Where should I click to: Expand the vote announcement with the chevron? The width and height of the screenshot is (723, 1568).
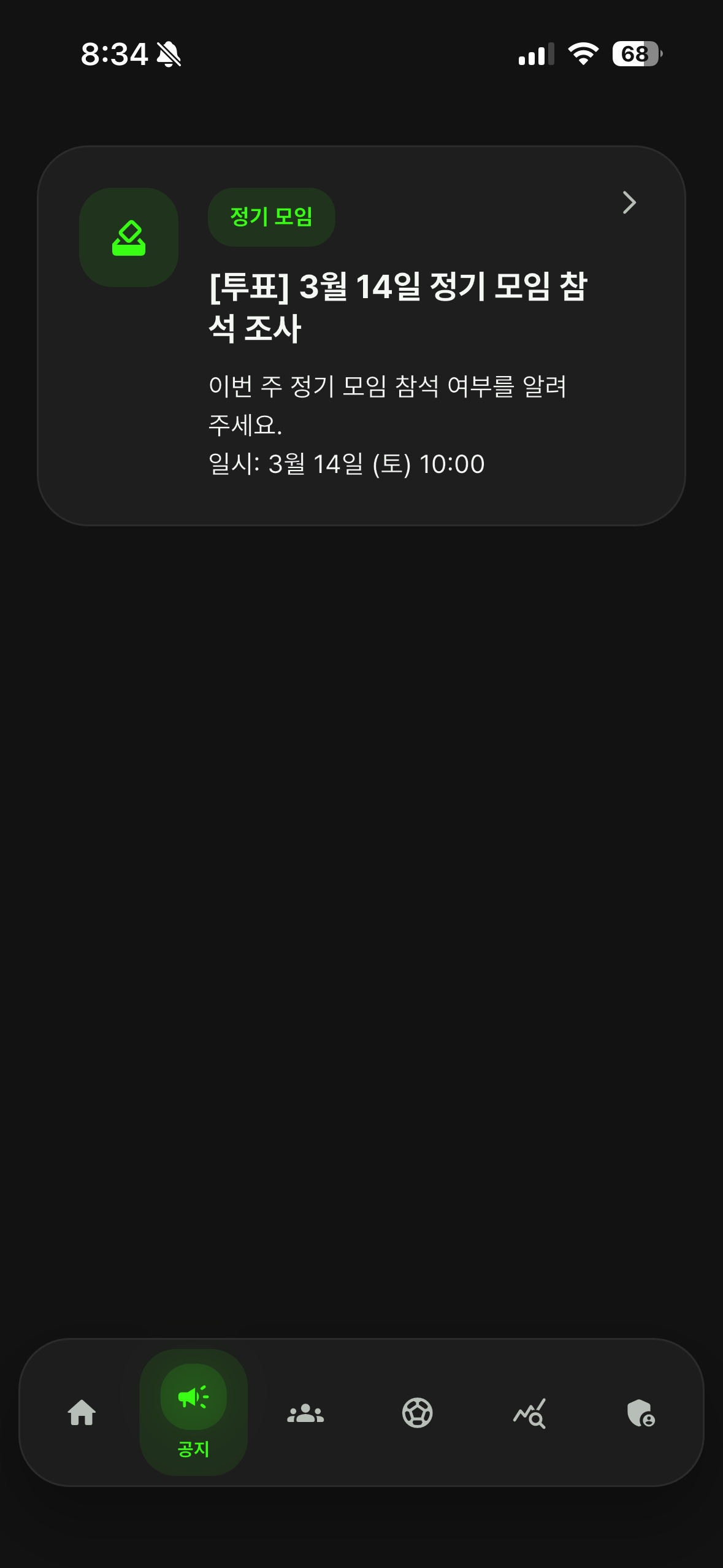(629, 202)
